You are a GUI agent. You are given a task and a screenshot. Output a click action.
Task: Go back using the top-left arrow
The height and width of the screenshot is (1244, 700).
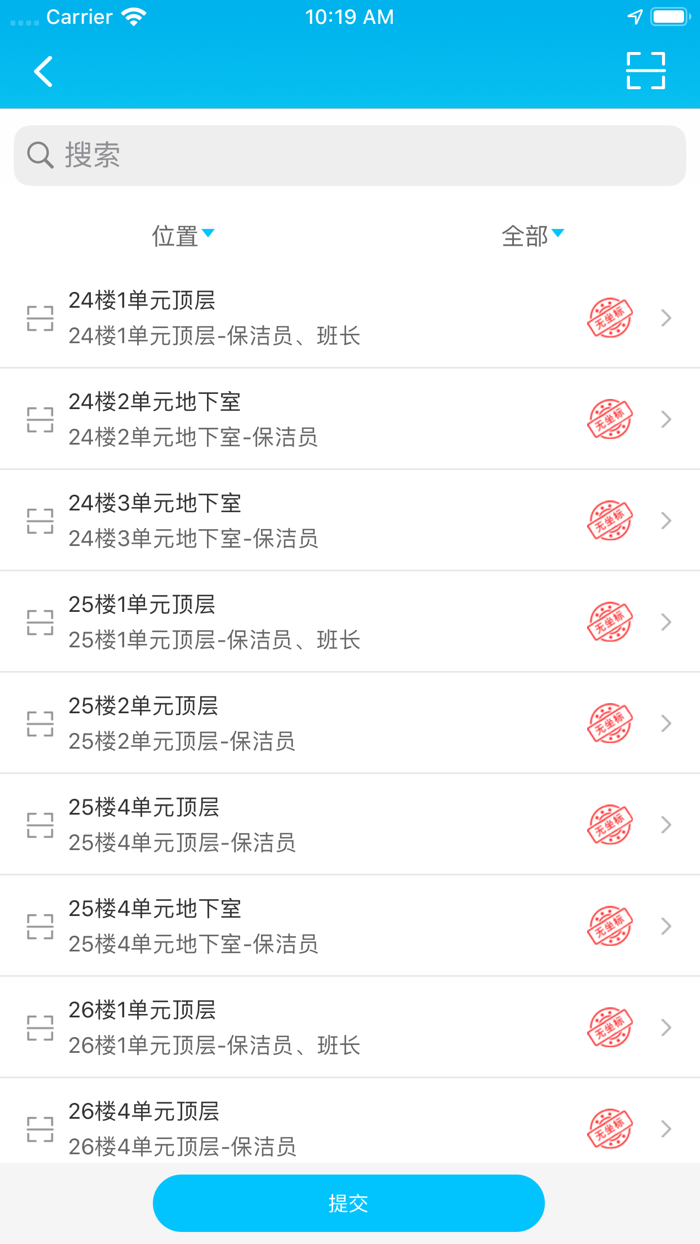point(43,72)
